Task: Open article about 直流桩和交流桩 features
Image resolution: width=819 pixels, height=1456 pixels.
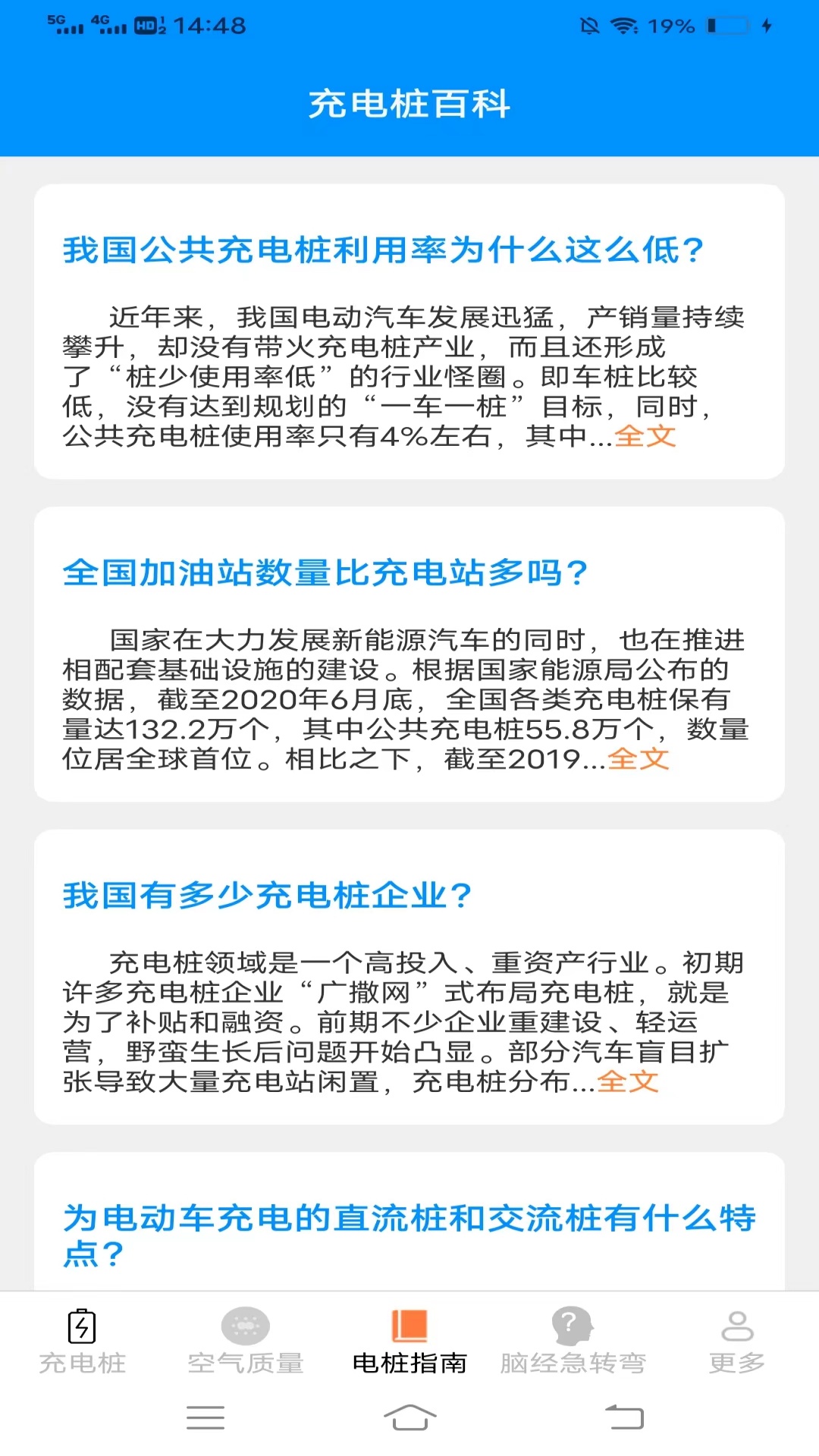Action: (409, 1235)
